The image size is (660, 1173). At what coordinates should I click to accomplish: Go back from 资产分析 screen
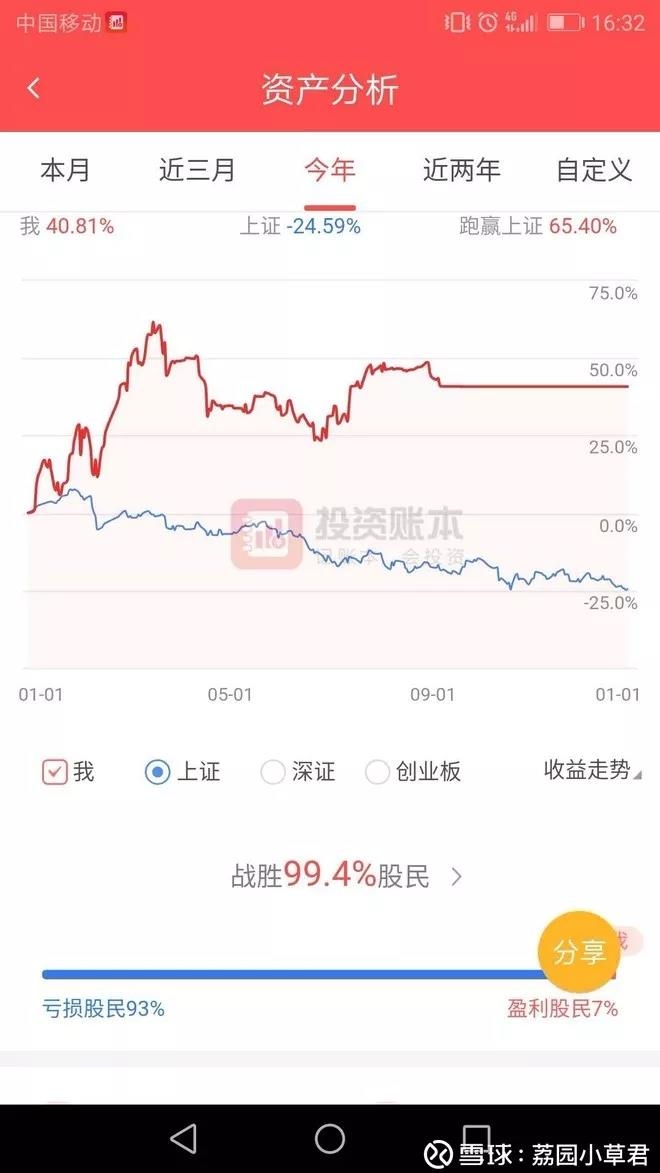33,88
